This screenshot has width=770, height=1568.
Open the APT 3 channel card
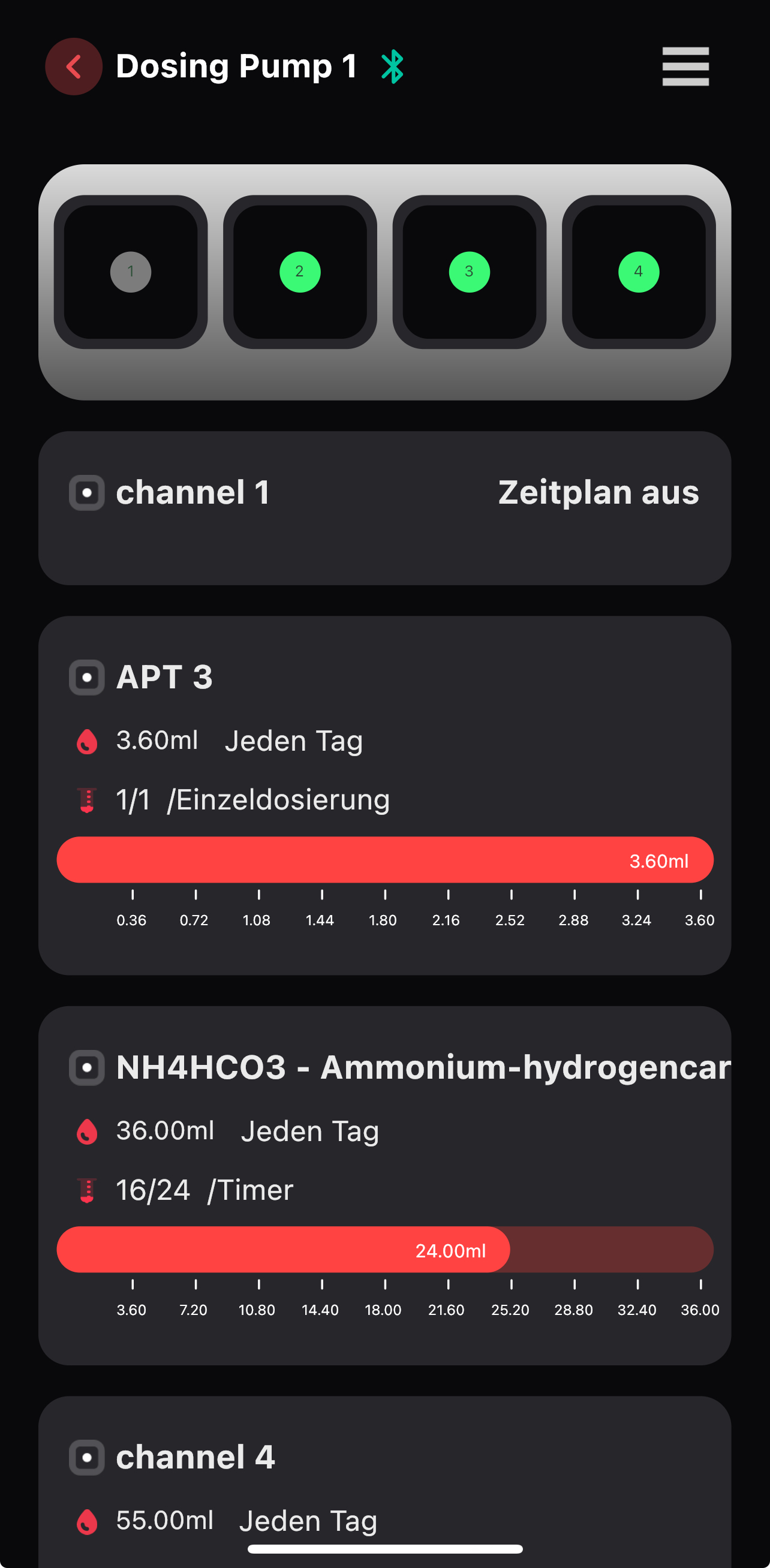click(384, 761)
